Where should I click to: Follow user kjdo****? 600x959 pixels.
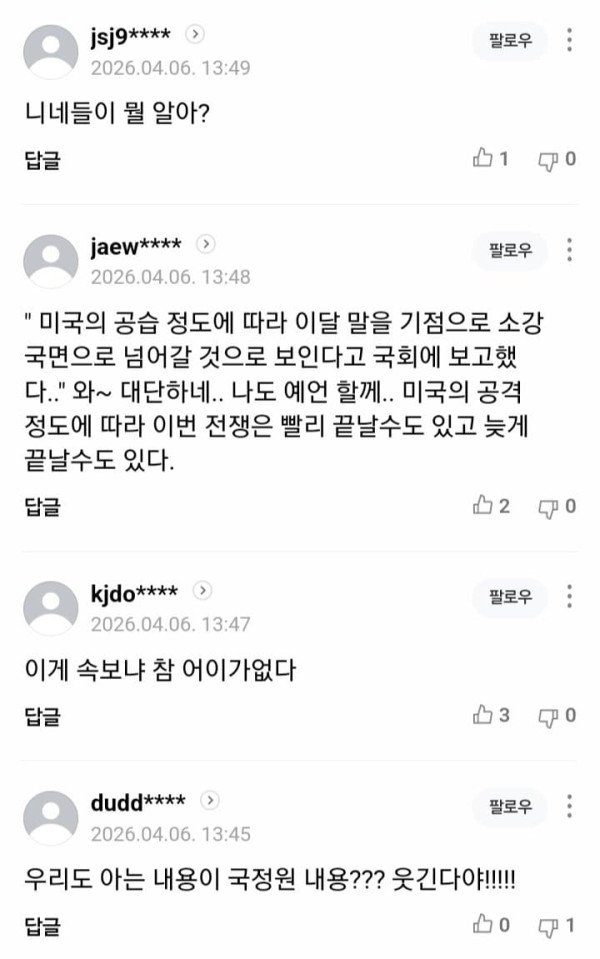coord(510,597)
